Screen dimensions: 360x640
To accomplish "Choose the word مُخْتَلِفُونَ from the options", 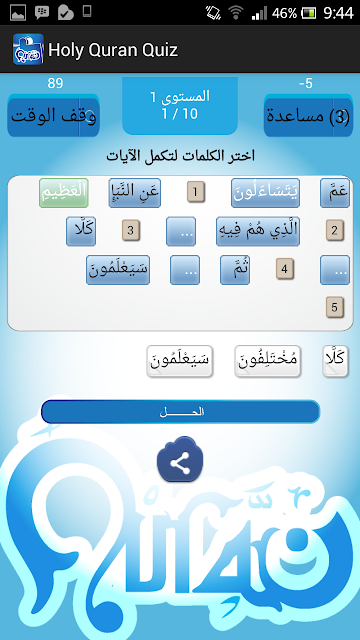I will pyautogui.click(x=268, y=361).
